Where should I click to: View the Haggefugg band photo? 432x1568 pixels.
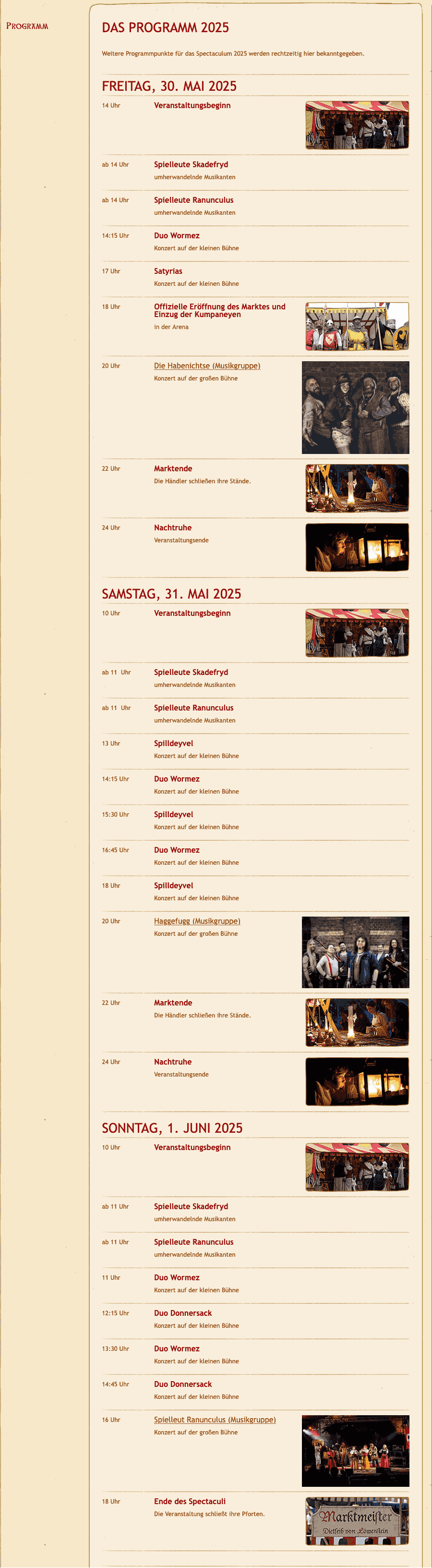coord(355,952)
